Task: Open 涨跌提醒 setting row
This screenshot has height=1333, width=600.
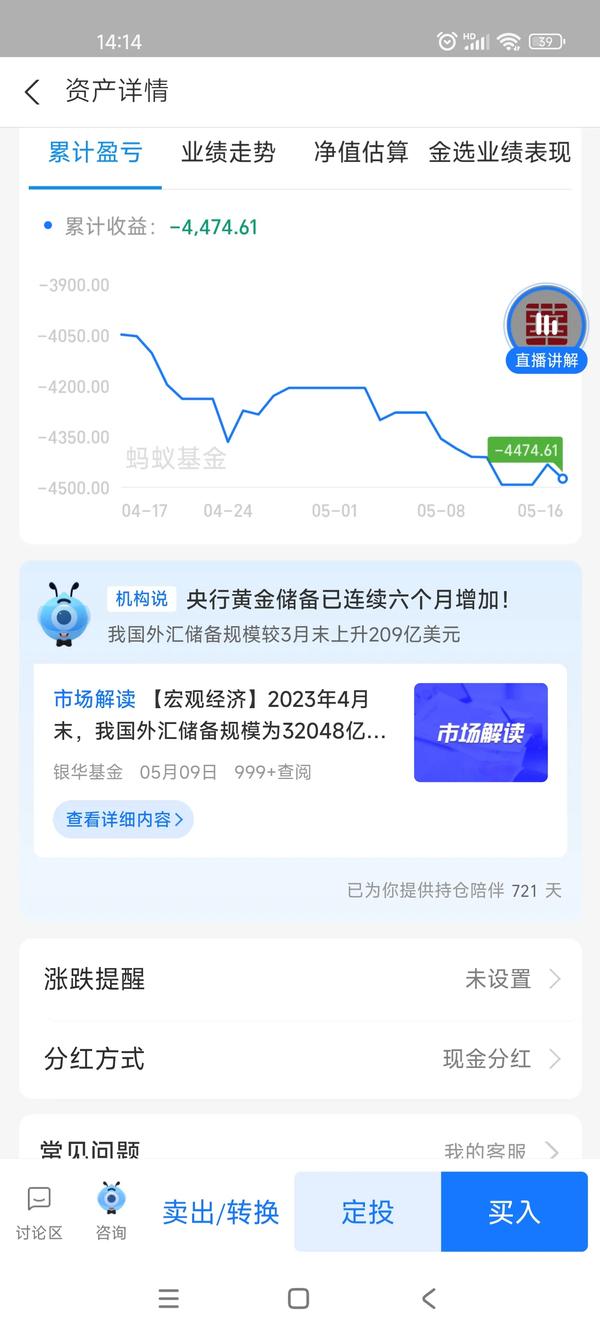Action: (x=300, y=979)
